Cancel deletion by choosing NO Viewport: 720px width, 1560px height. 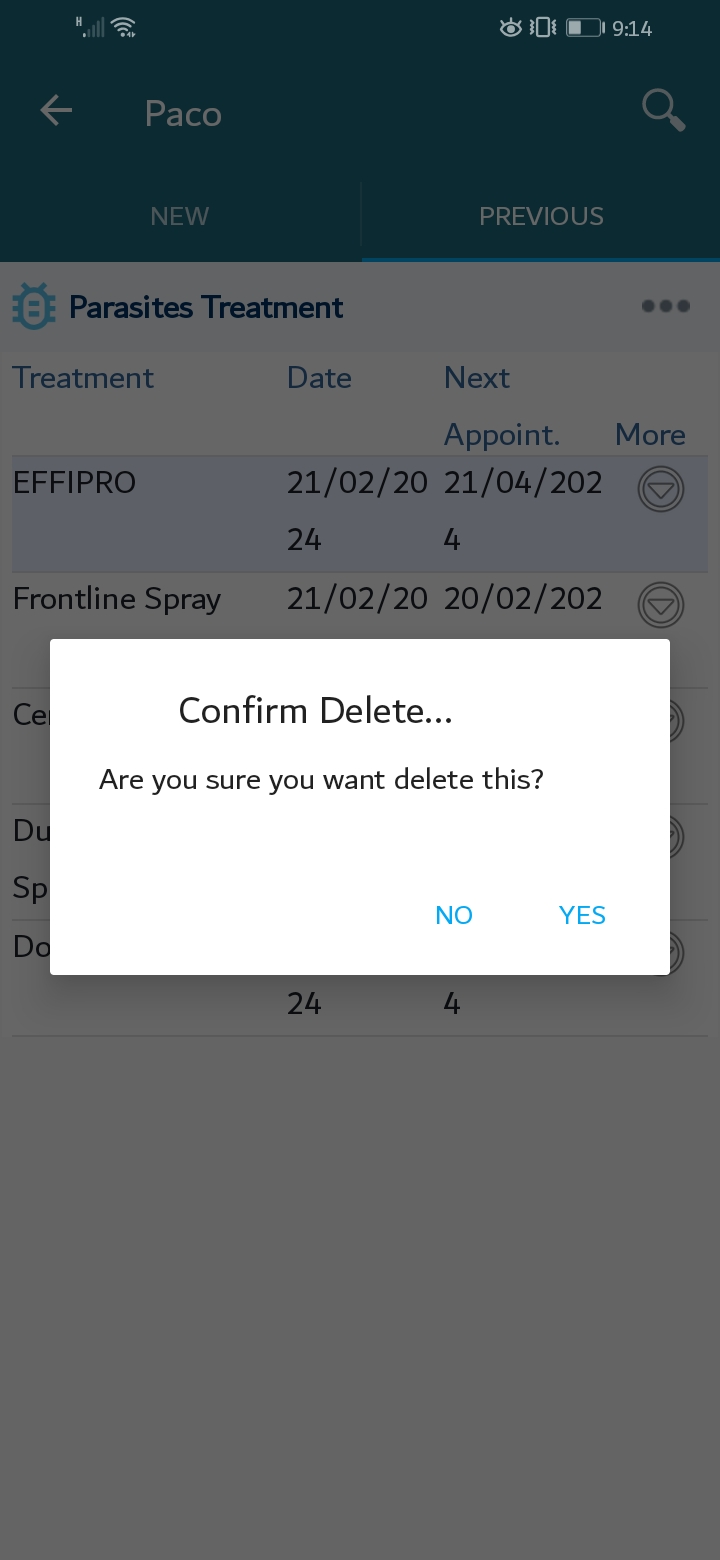[x=454, y=915]
